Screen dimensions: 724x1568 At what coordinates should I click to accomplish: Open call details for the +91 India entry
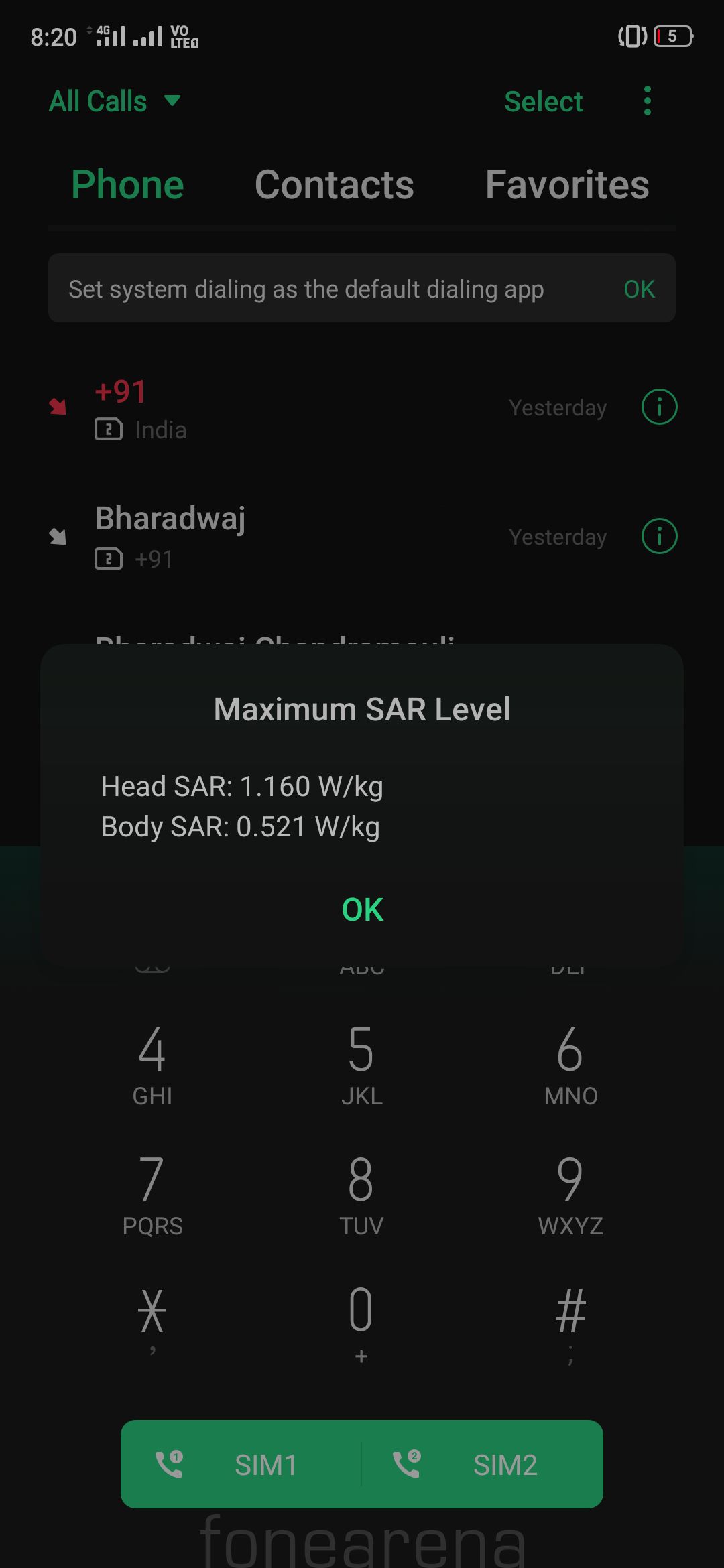(x=659, y=407)
